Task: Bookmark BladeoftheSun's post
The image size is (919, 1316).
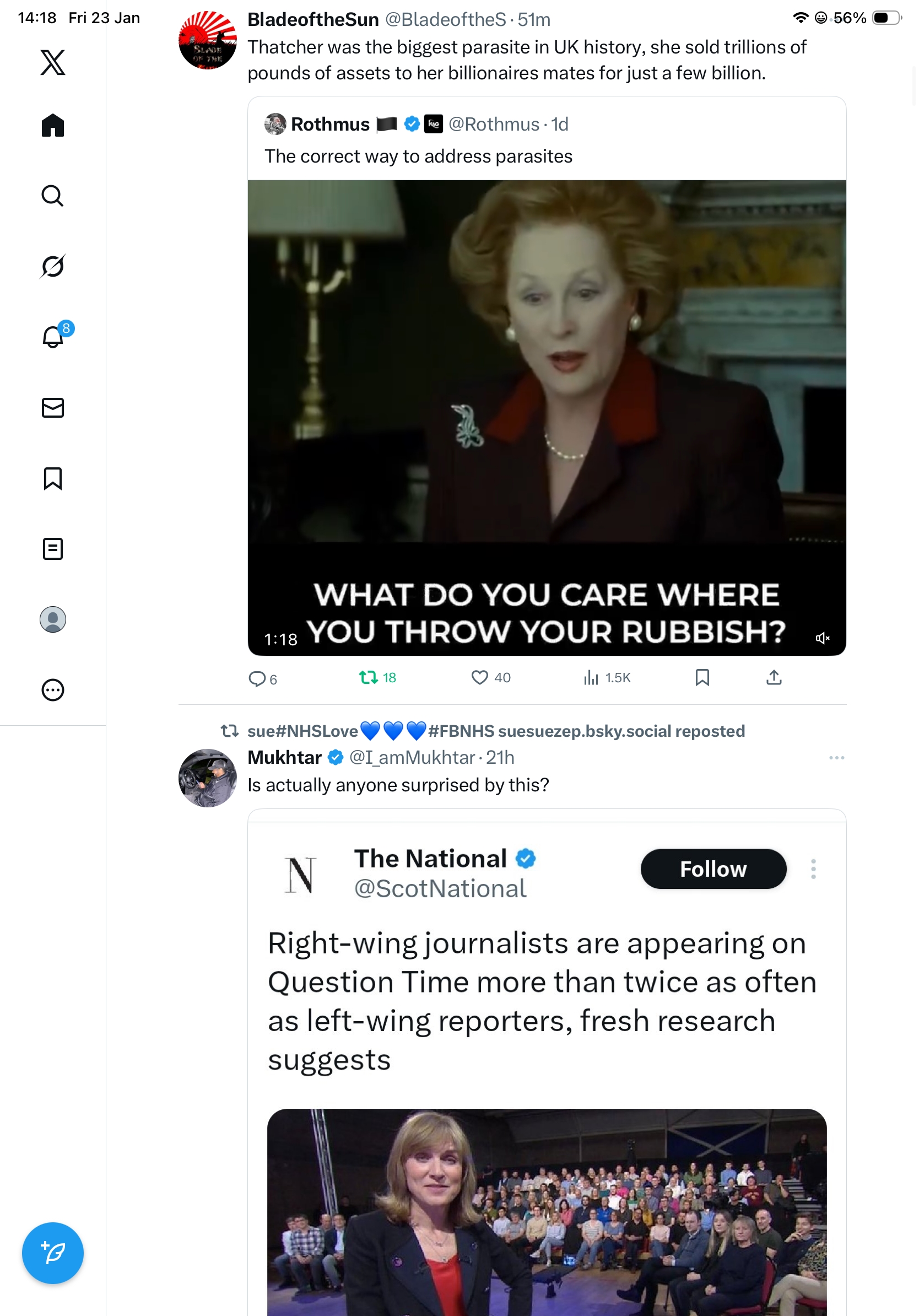Action: (702, 677)
